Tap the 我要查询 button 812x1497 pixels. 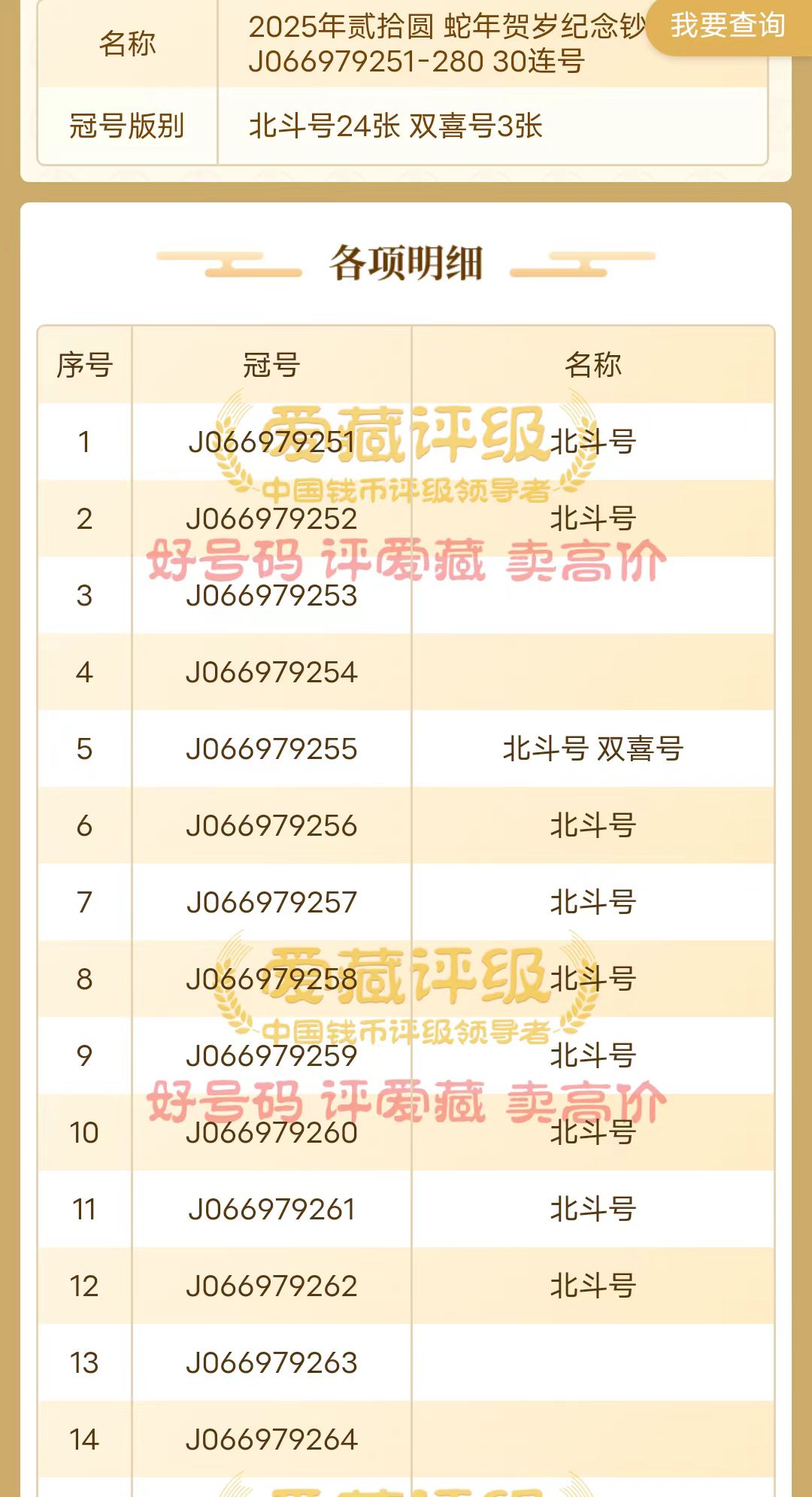click(729, 26)
